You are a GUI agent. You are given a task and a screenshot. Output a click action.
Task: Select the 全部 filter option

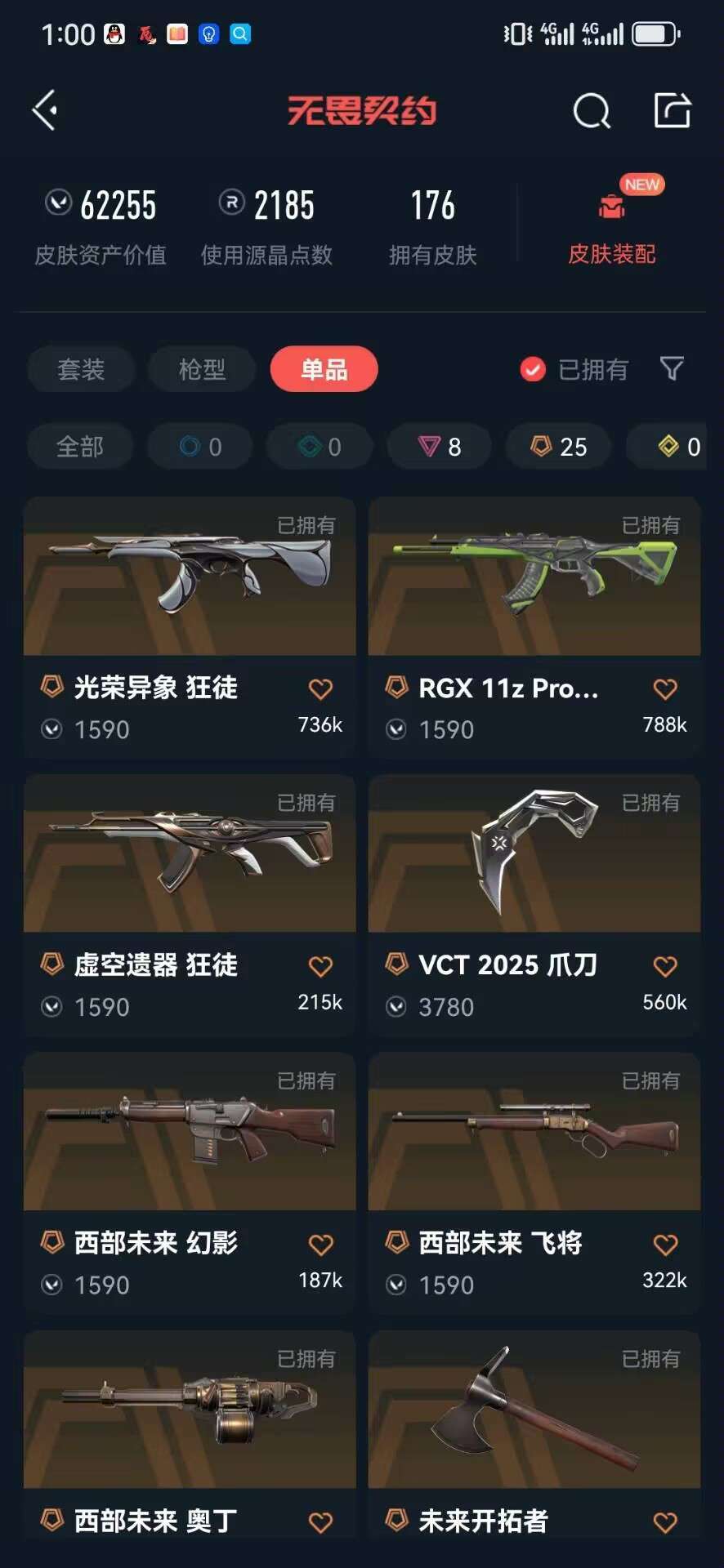pos(80,446)
